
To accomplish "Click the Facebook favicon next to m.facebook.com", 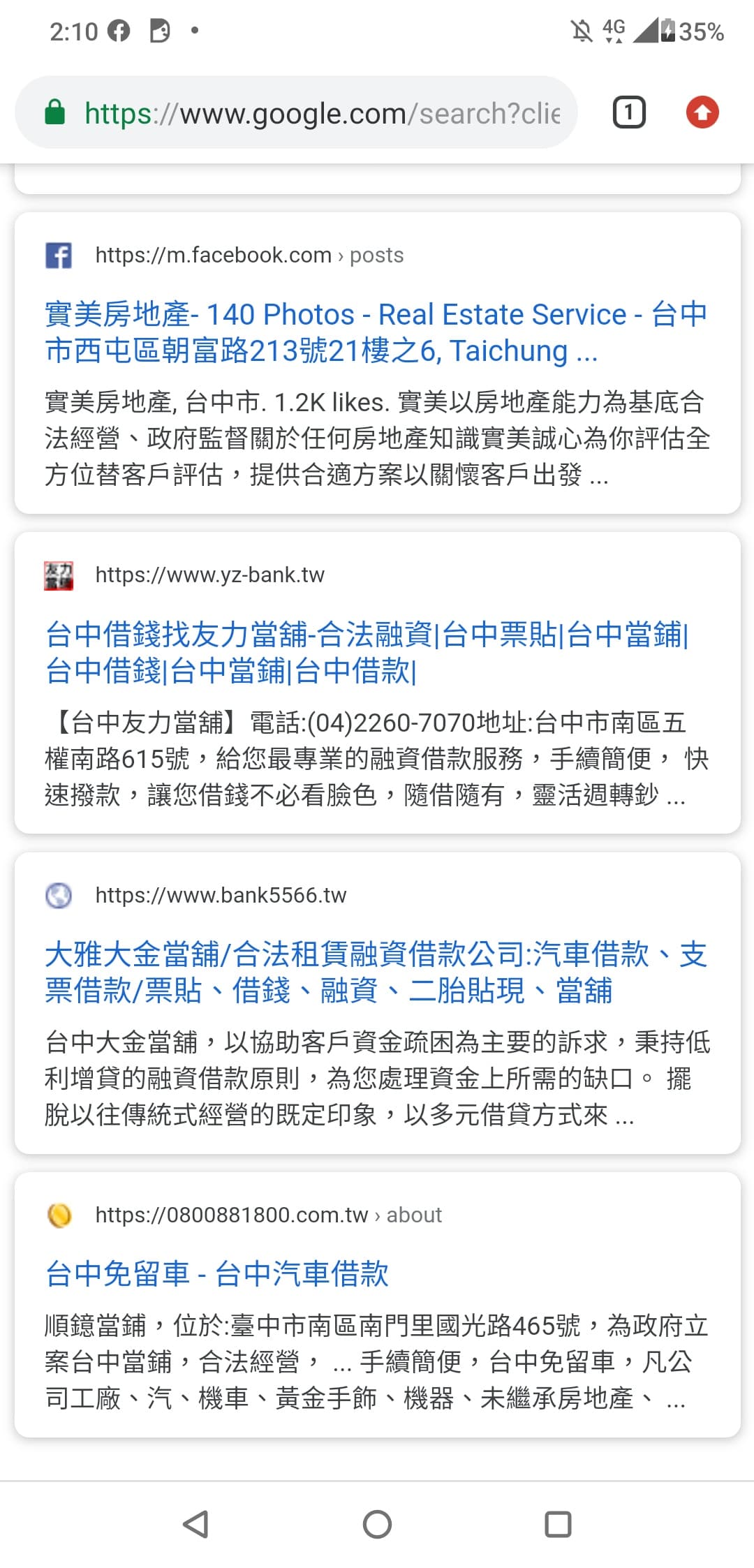I will point(59,254).
